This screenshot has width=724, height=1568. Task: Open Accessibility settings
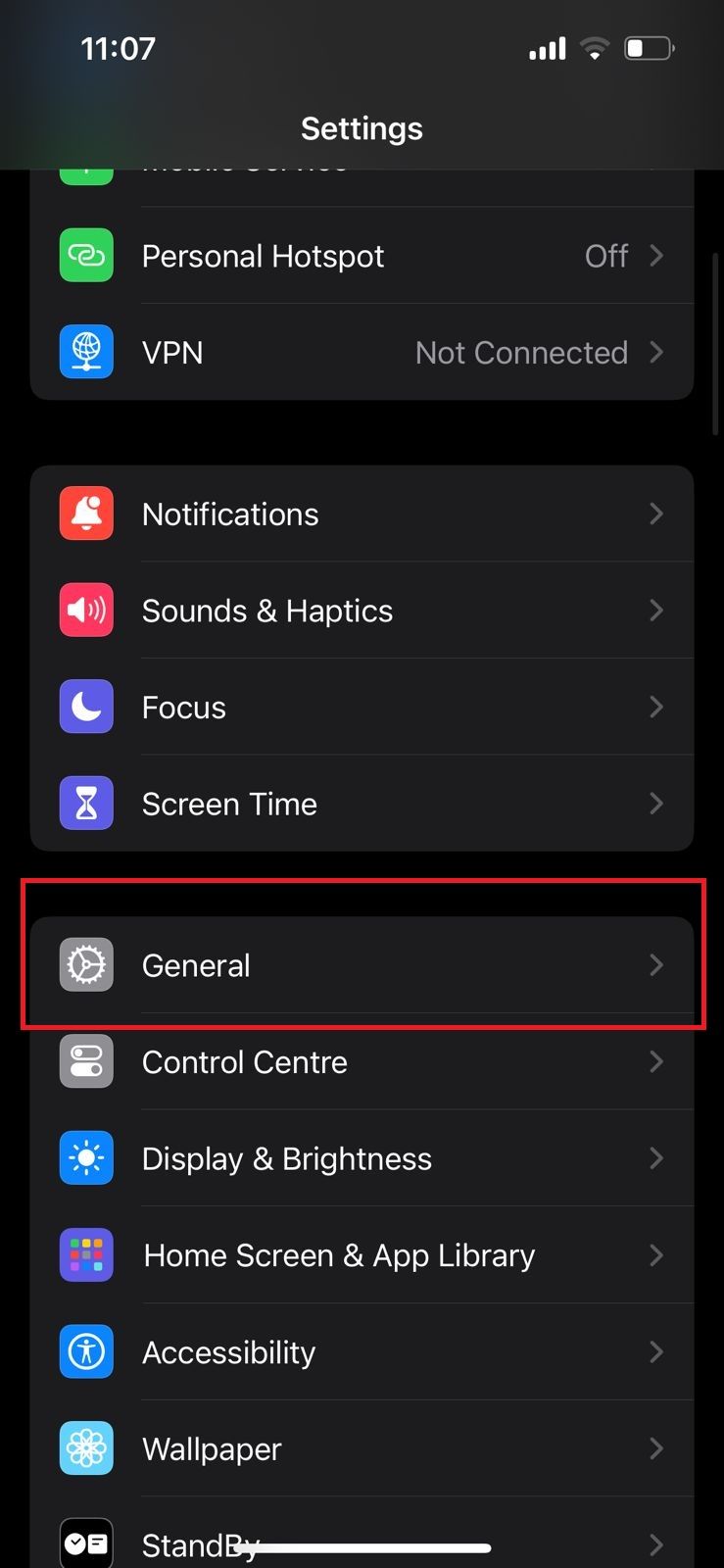pyautogui.click(x=362, y=1352)
